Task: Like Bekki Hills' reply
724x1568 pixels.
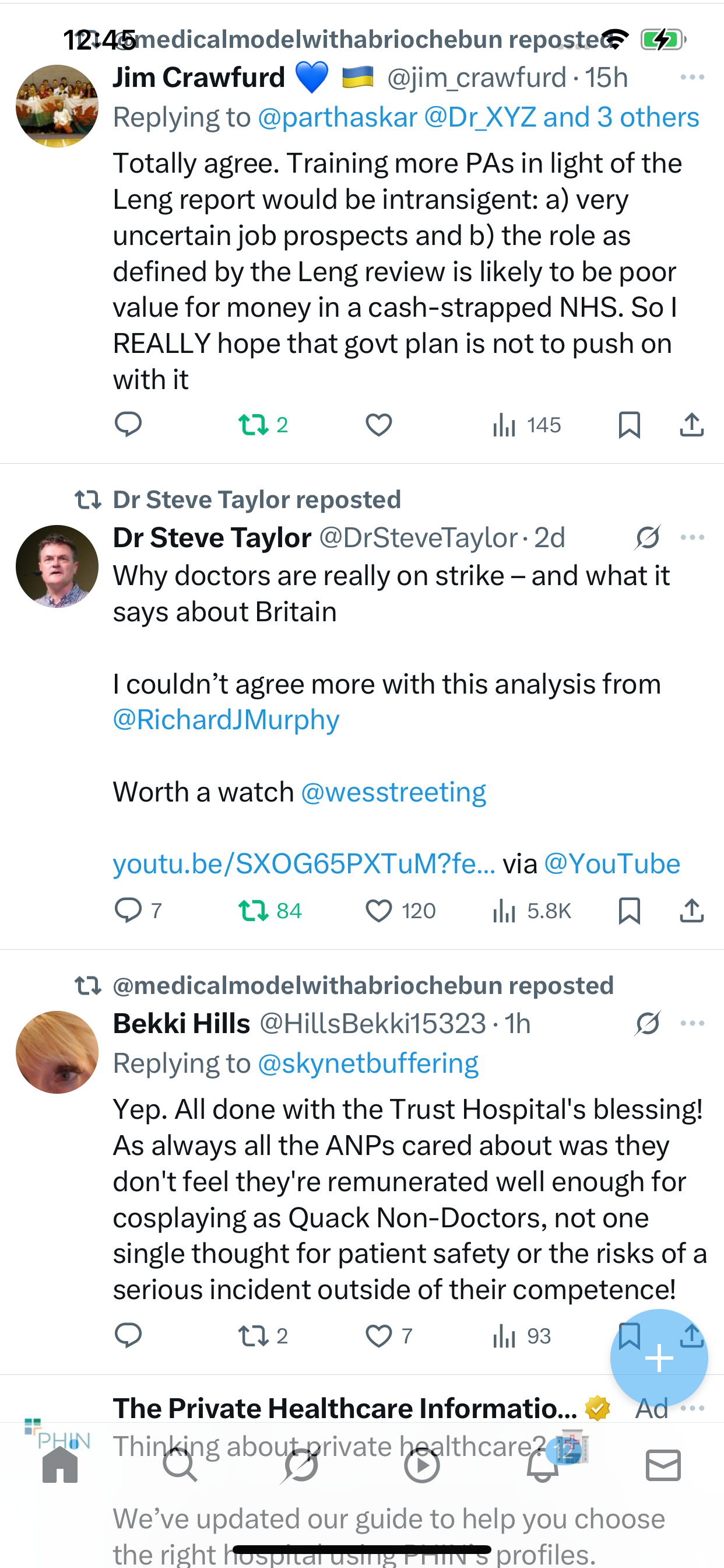Action: click(x=378, y=1335)
